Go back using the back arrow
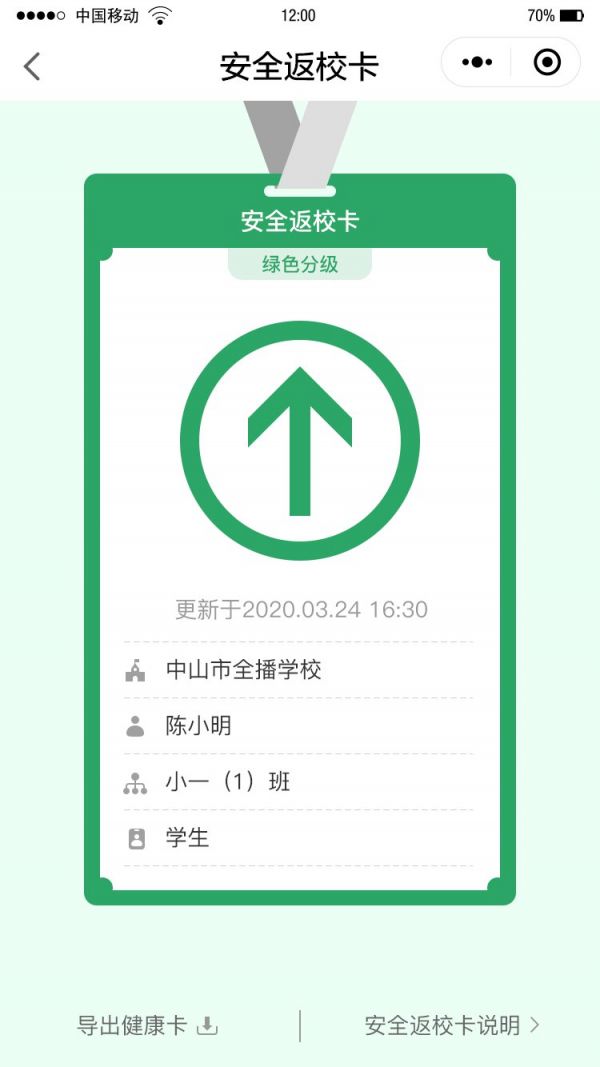This screenshot has height=1067, width=600. pyautogui.click(x=32, y=66)
